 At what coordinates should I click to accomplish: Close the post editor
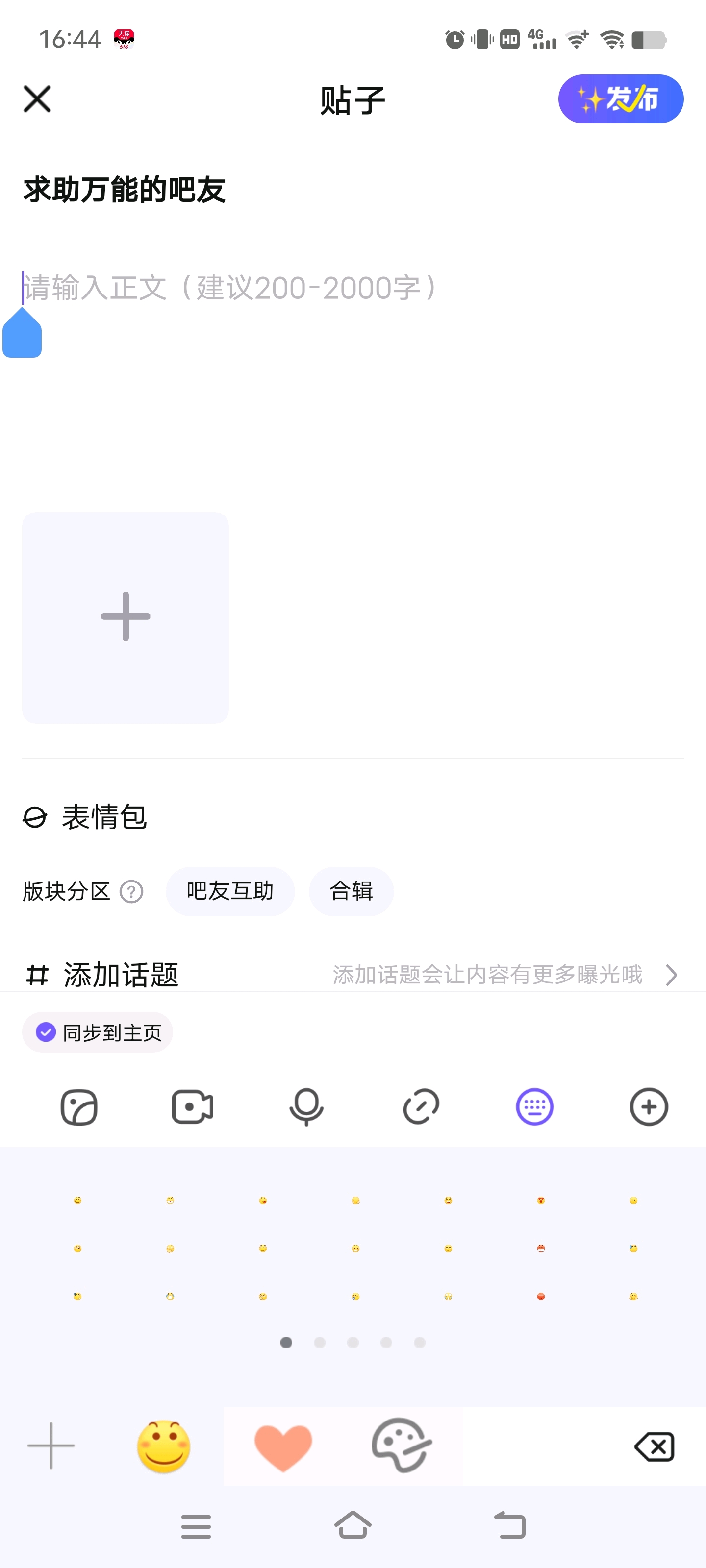point(37,98)
